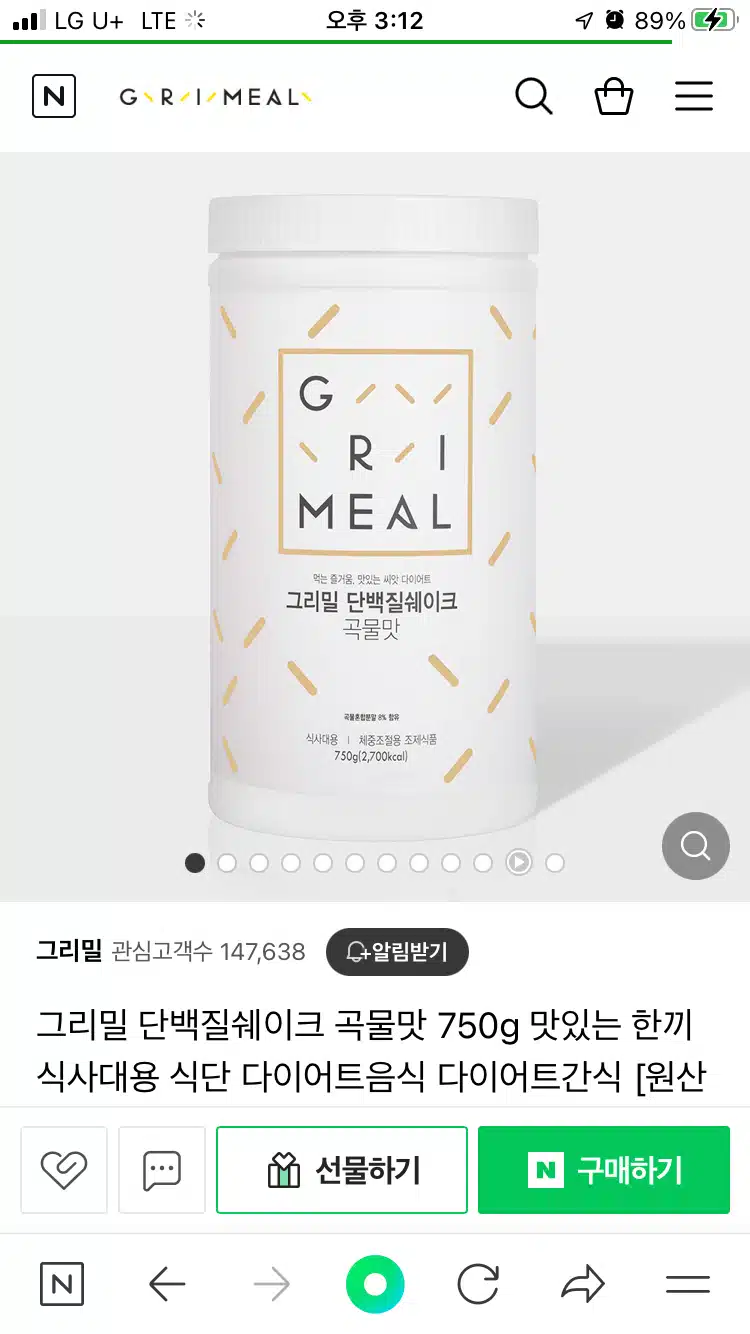750x1334 pixels.
Task: Tap 선물하기 to send as a gift
Action: (342, 1170)
